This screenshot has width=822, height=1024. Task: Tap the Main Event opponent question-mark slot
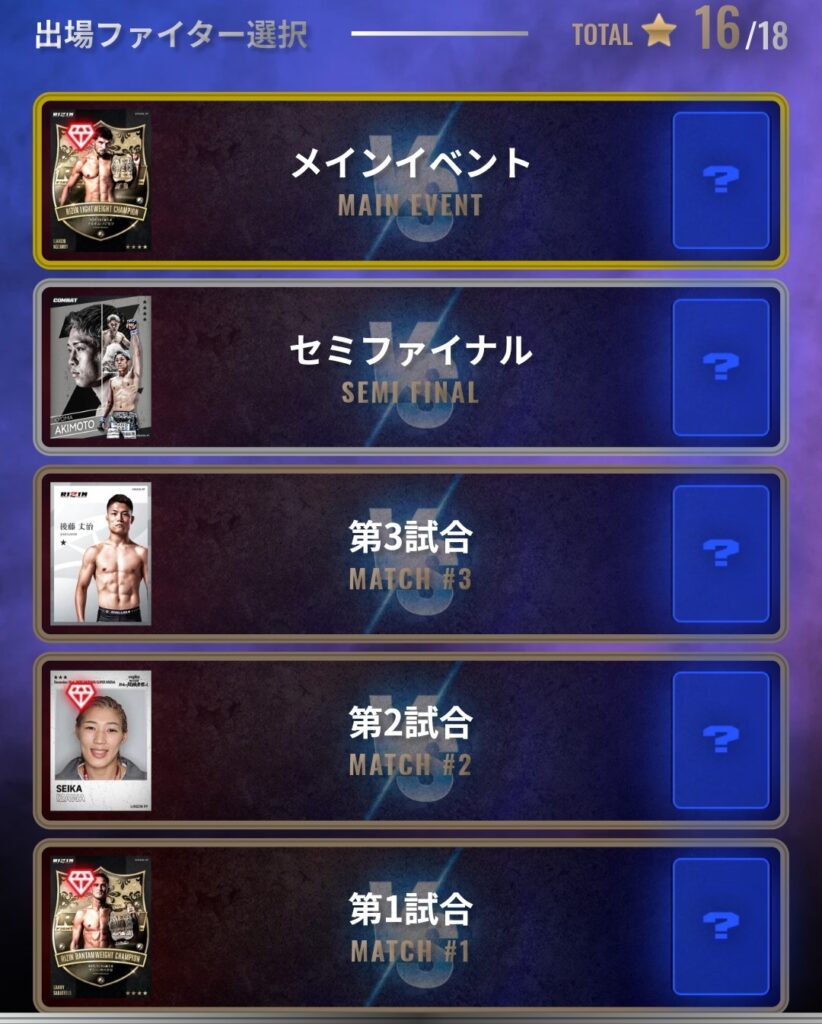click(x=721, y=180)
